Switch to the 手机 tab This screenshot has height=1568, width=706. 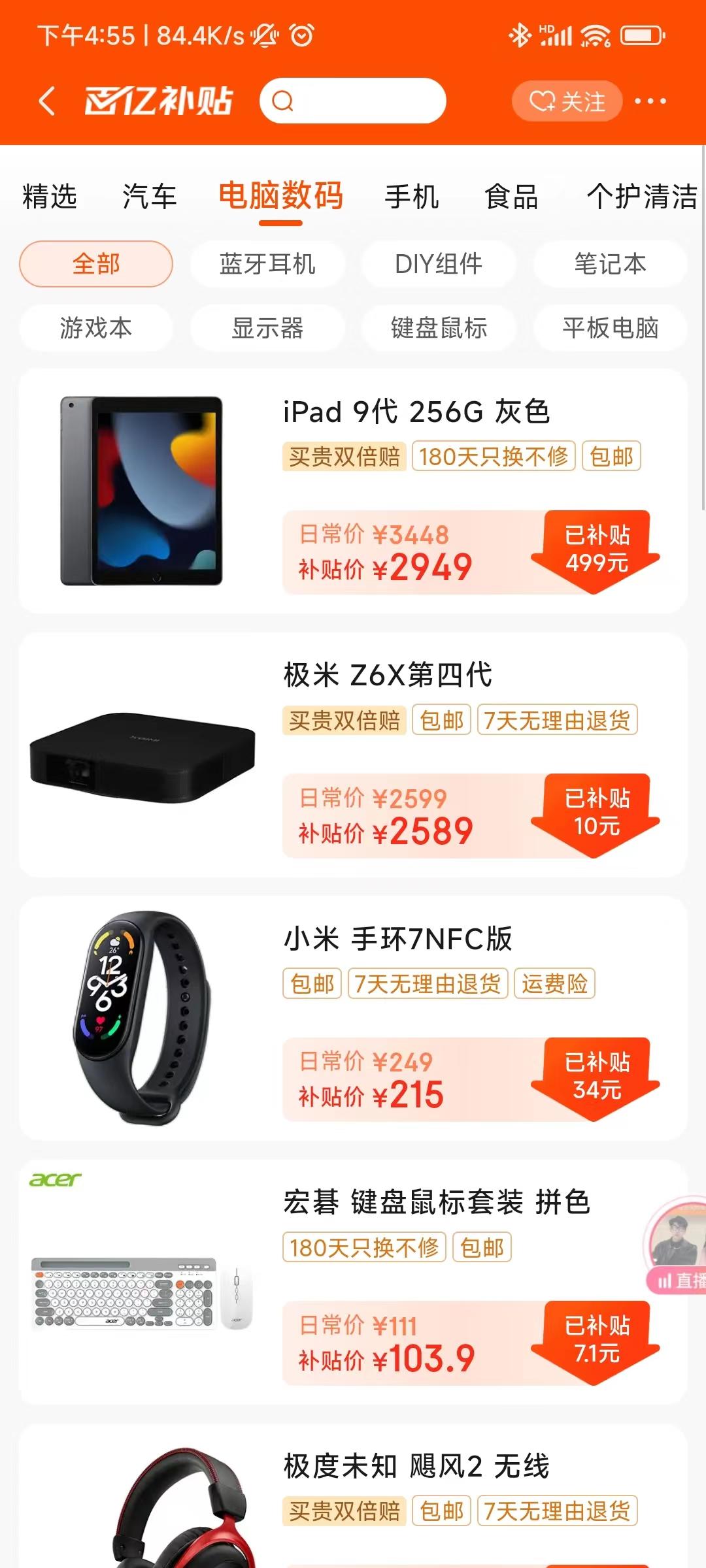[412, 197]
